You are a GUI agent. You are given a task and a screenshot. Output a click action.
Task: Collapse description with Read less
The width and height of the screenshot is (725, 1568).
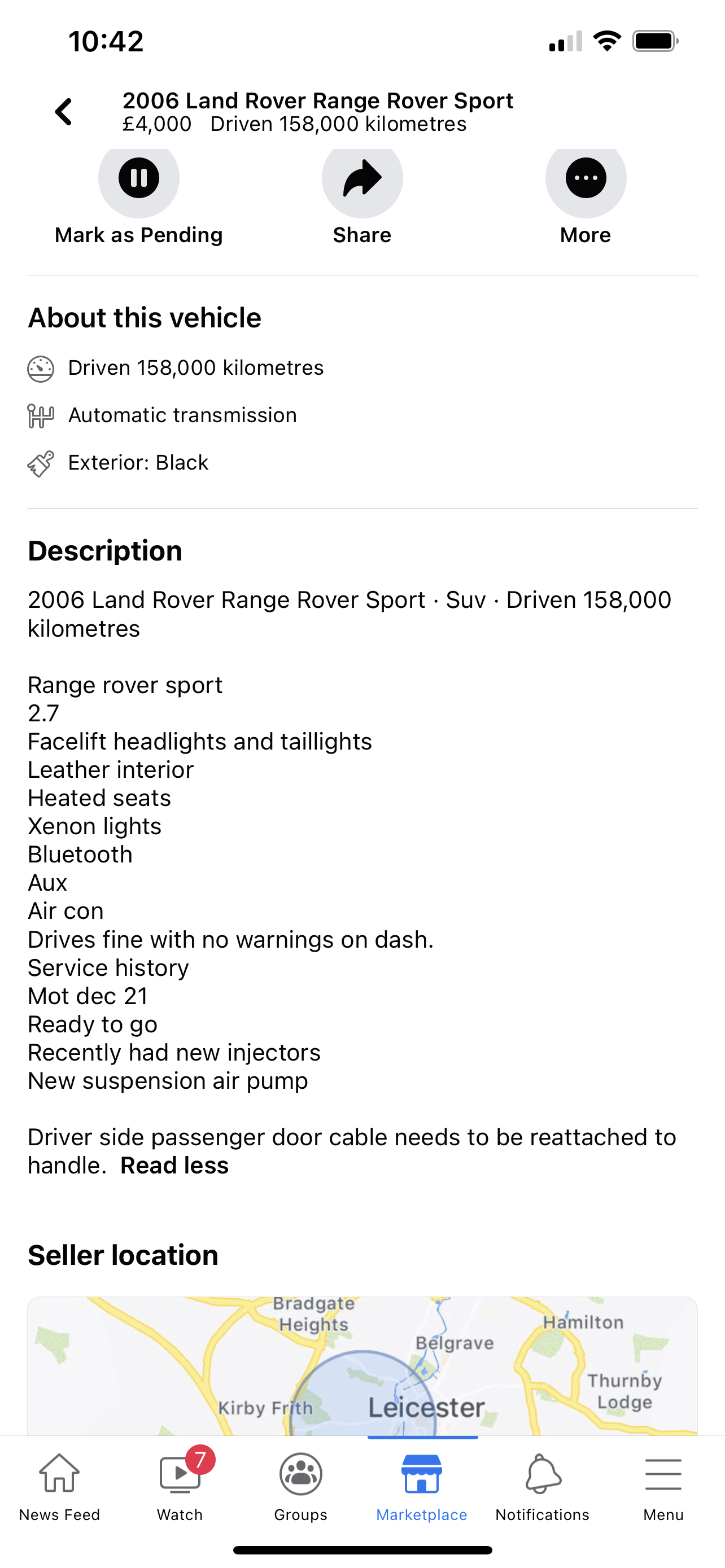[x=174, y=1166]
